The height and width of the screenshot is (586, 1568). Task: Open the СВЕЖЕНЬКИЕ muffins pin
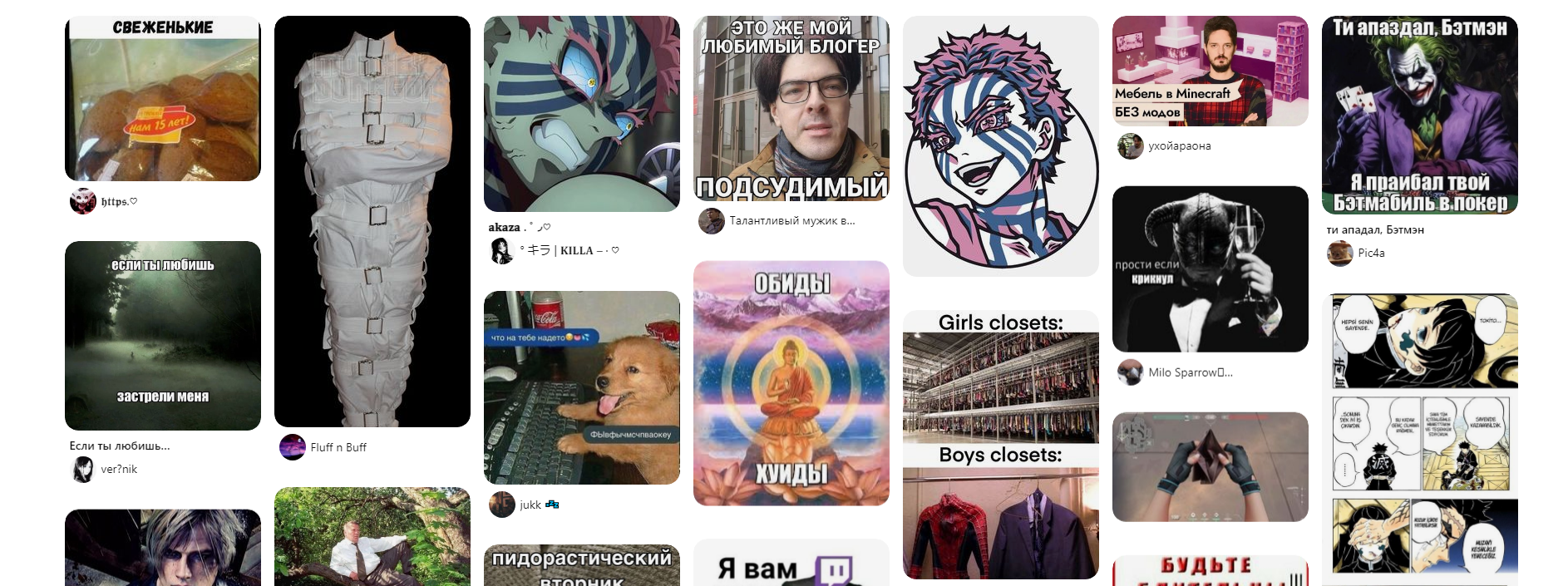(x=162, y=100)
